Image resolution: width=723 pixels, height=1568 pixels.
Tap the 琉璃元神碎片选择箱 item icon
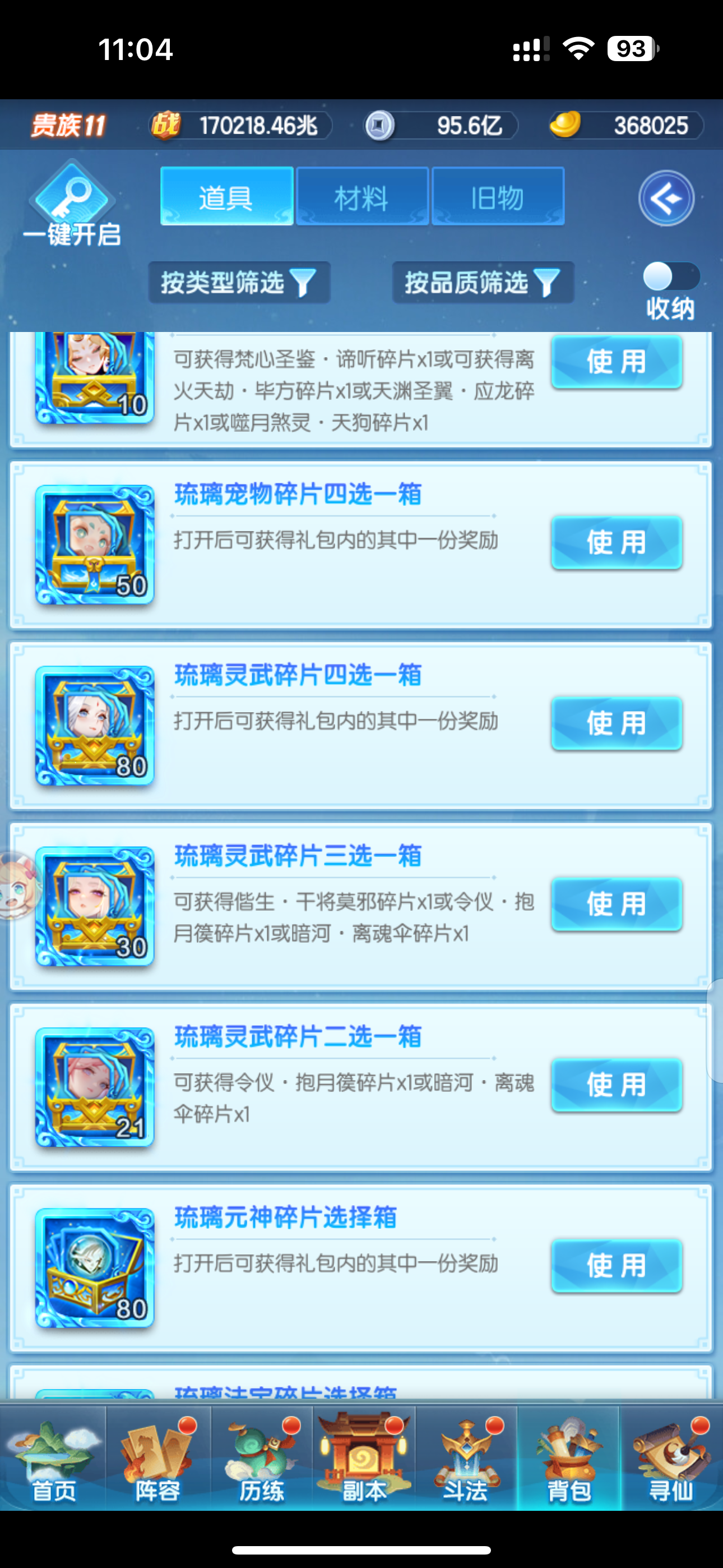pyautogui.click(x=95, y=1267)
